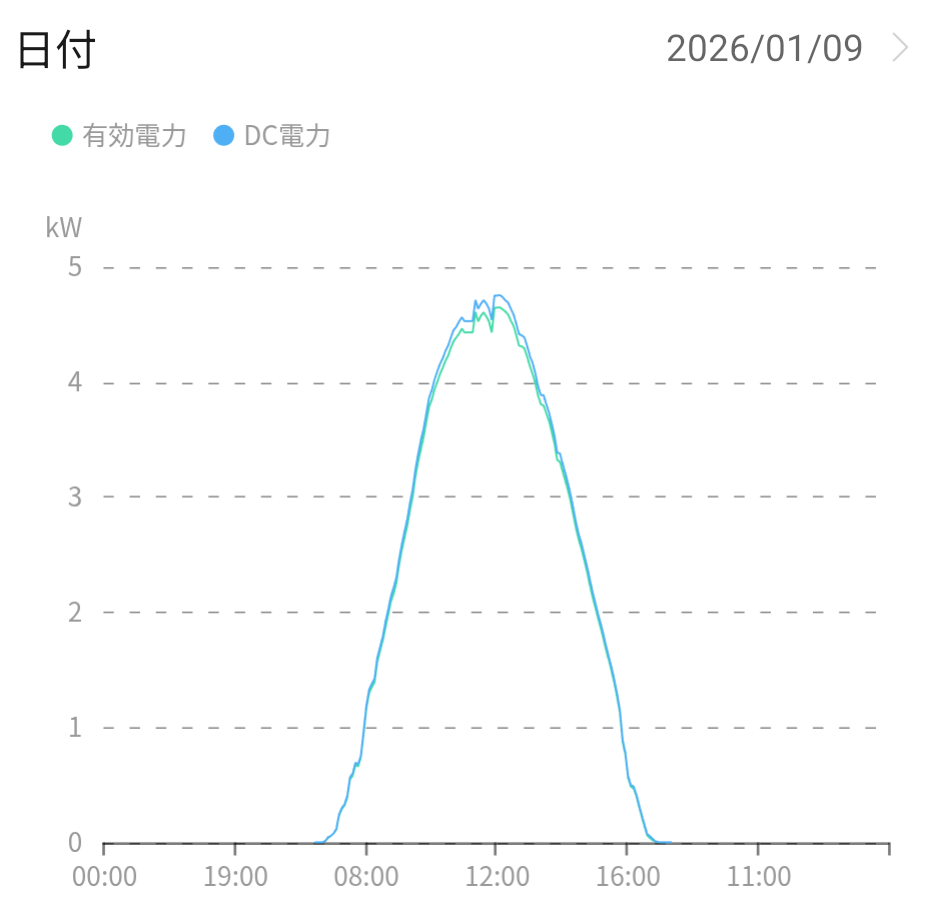
Task: Toggle the 有効電力 series in the legend
Action: click(120, 136)
